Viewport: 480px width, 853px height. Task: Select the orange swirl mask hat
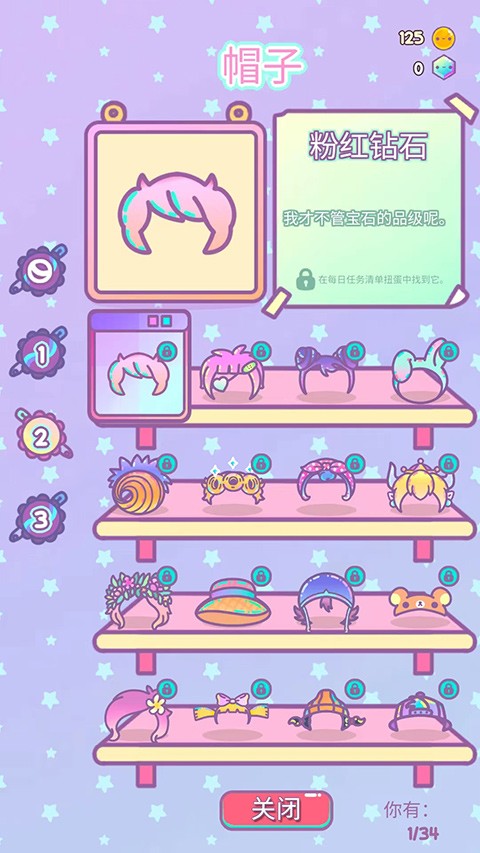tap(139, 485)
